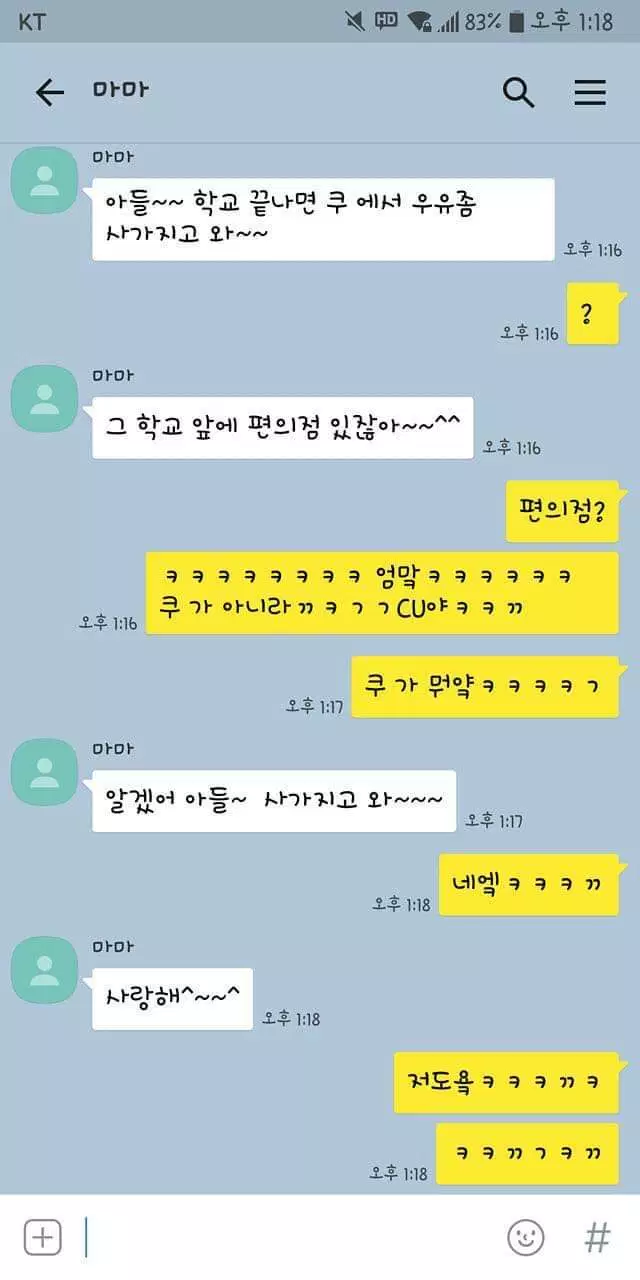
Task: View 마마's profile picture next to 사랑해 message
Action: coord(44,970)
